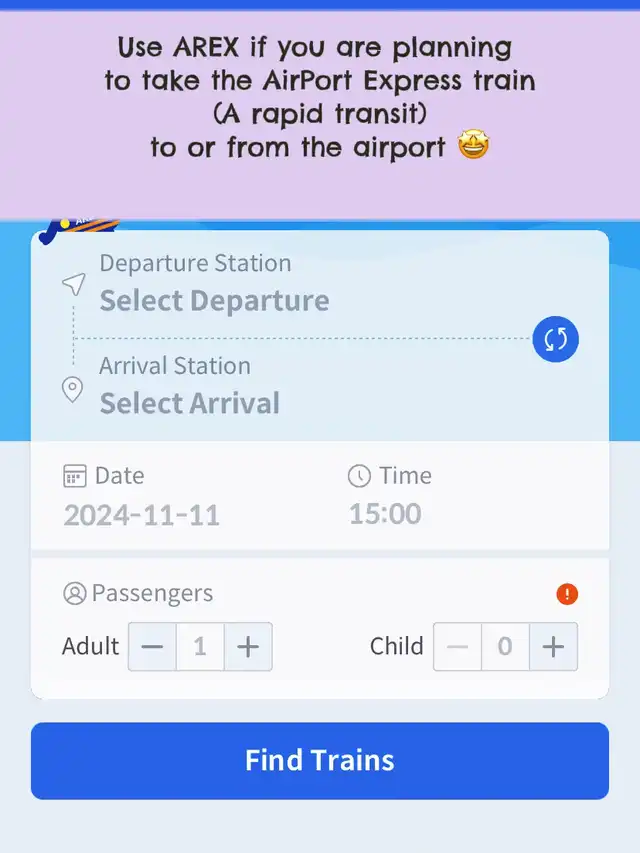640x853 pixels.
Task: Reduce the child passenger count
Action: pyautogui.click(x=457, y=647)
